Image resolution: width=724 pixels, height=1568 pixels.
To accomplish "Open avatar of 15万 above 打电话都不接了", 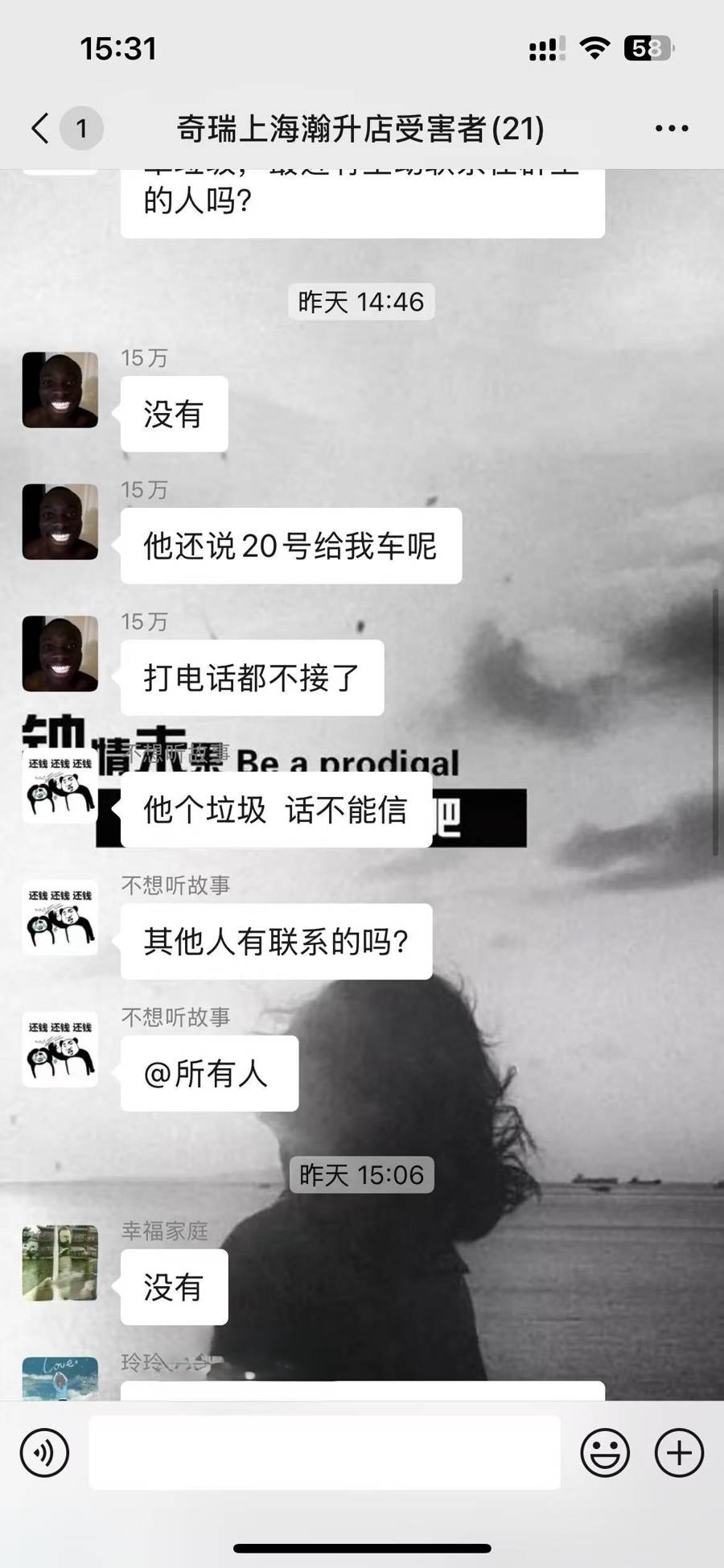I will point(60,654).
